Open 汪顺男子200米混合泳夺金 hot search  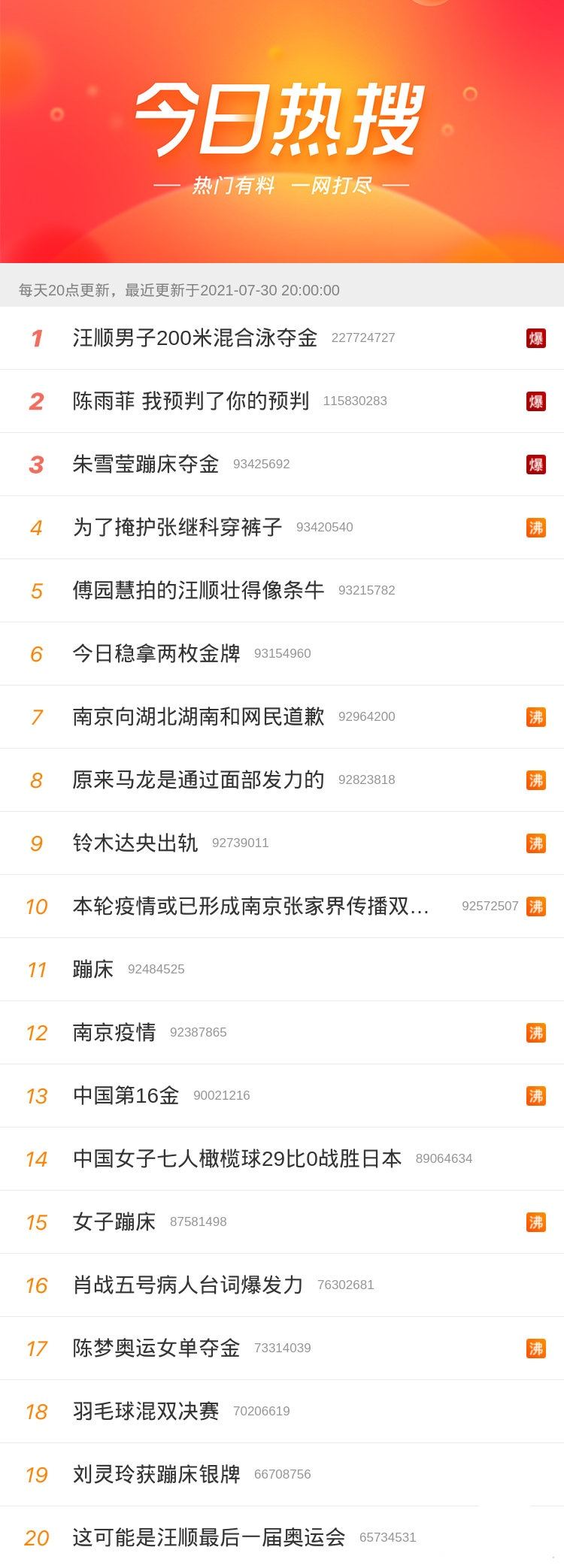tap(195, 338)
